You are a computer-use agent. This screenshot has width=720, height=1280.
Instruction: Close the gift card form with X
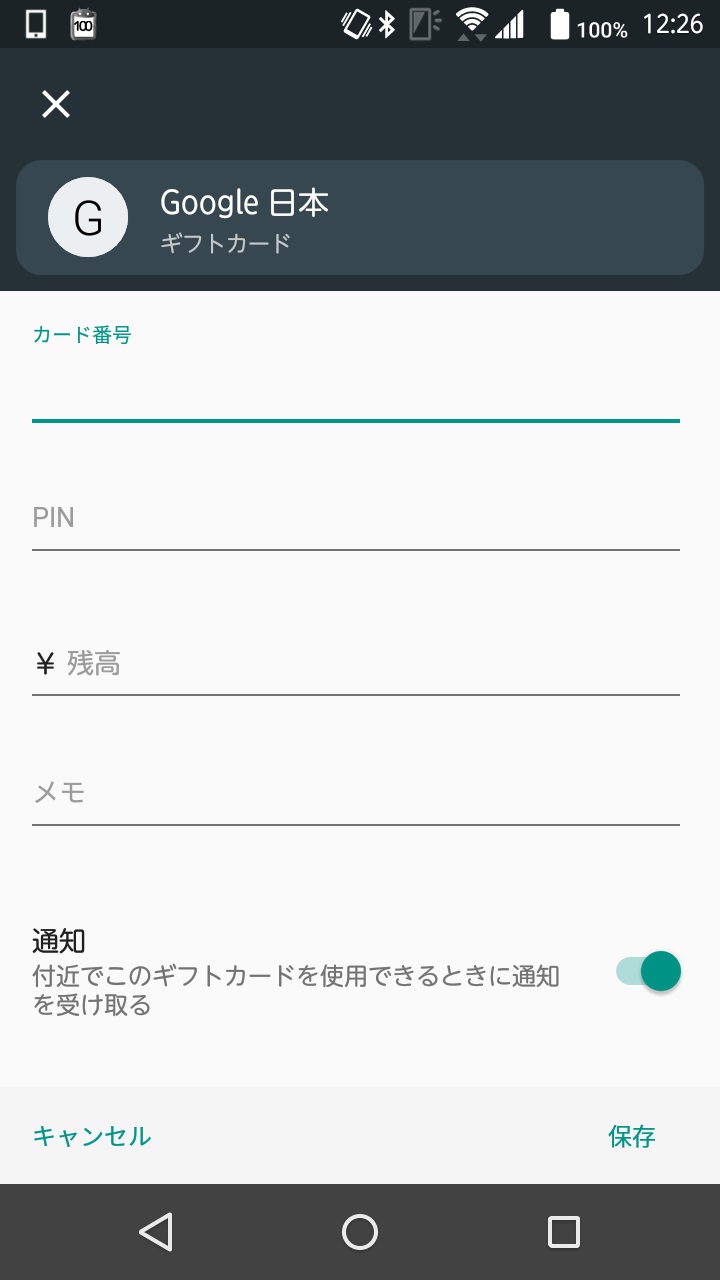pyautogui.click(x=56, y=104)
